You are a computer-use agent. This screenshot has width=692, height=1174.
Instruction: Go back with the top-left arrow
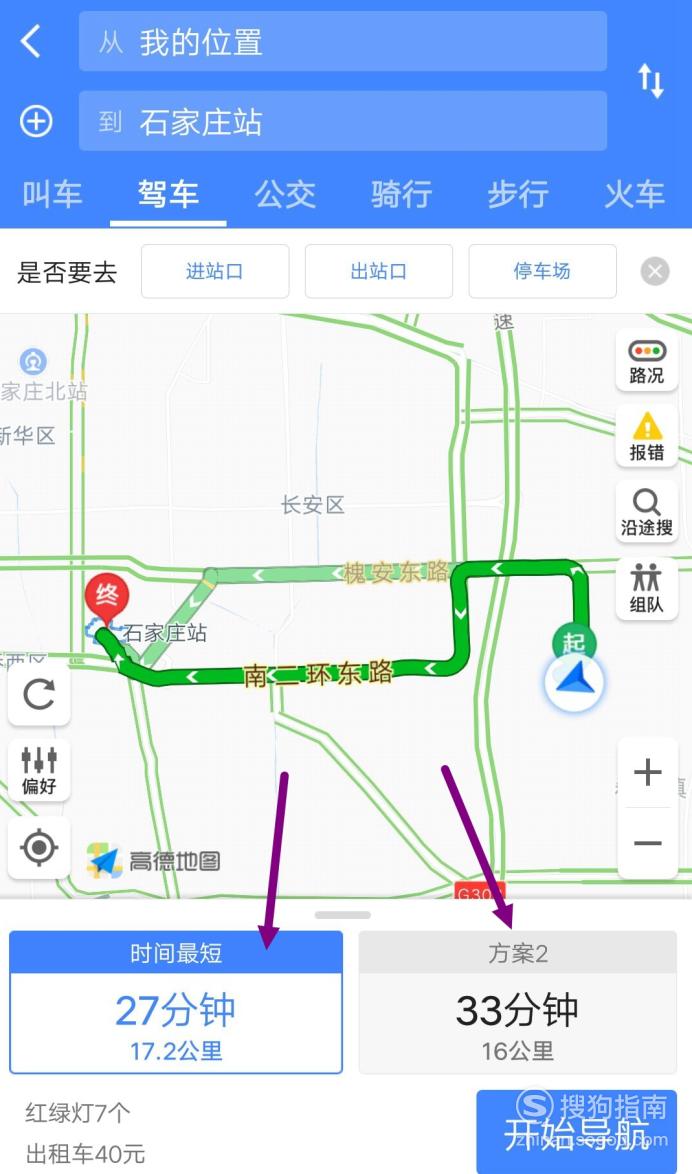tap(31, 41)
